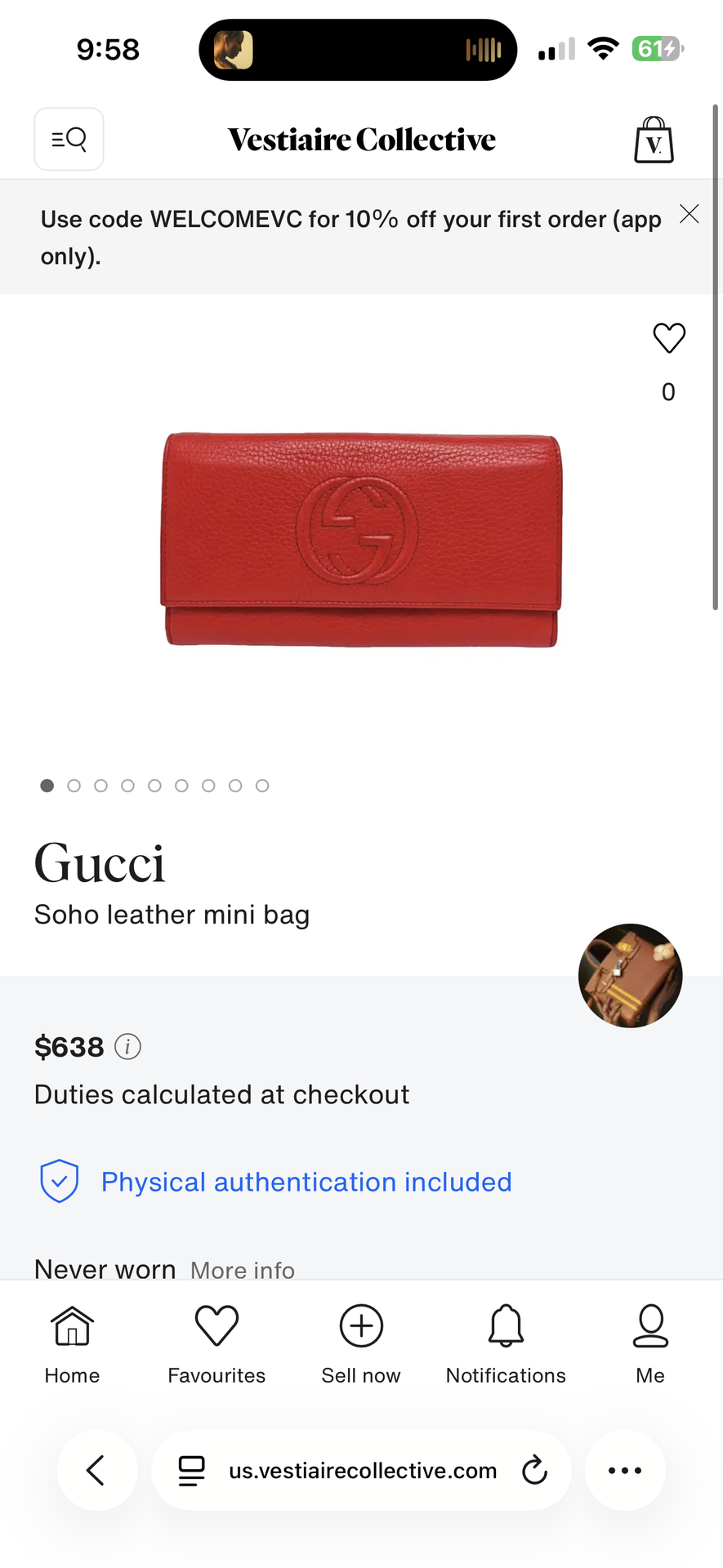723x1568 pixels.
Task: Favourite this Gucci bag with the heart icon
Action: [x=668, y=337]
